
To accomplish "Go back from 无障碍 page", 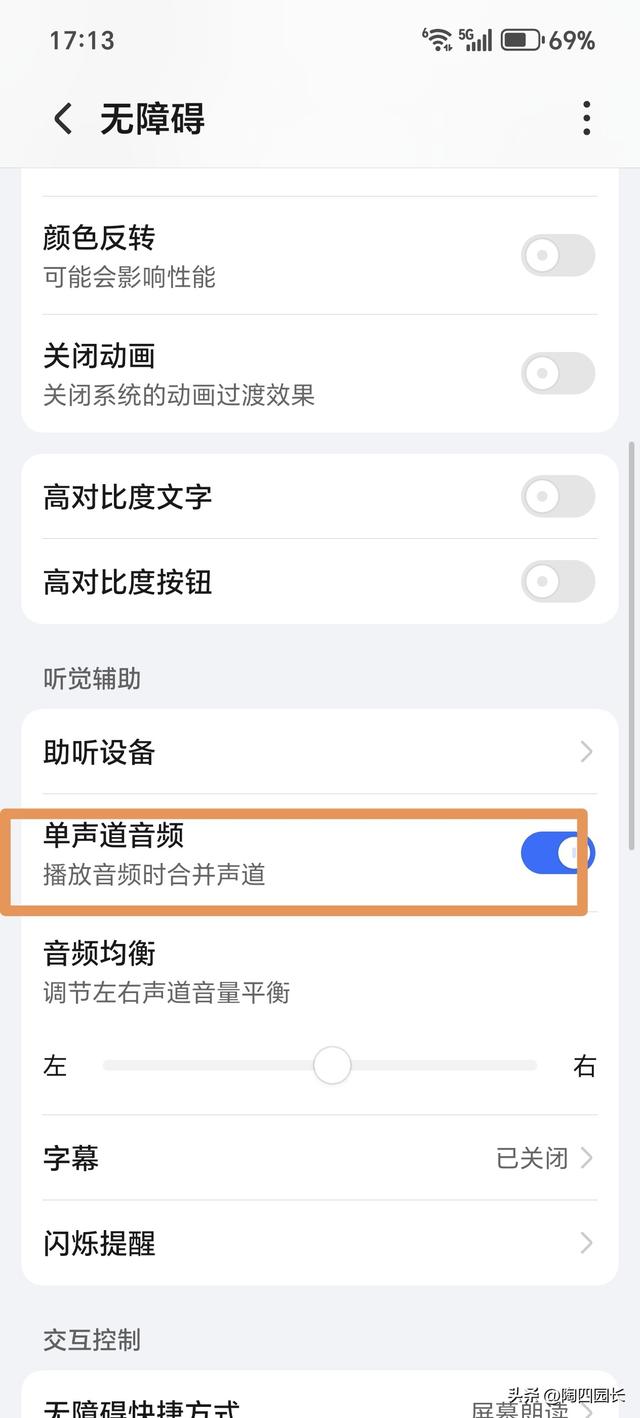I will (63, 119).
